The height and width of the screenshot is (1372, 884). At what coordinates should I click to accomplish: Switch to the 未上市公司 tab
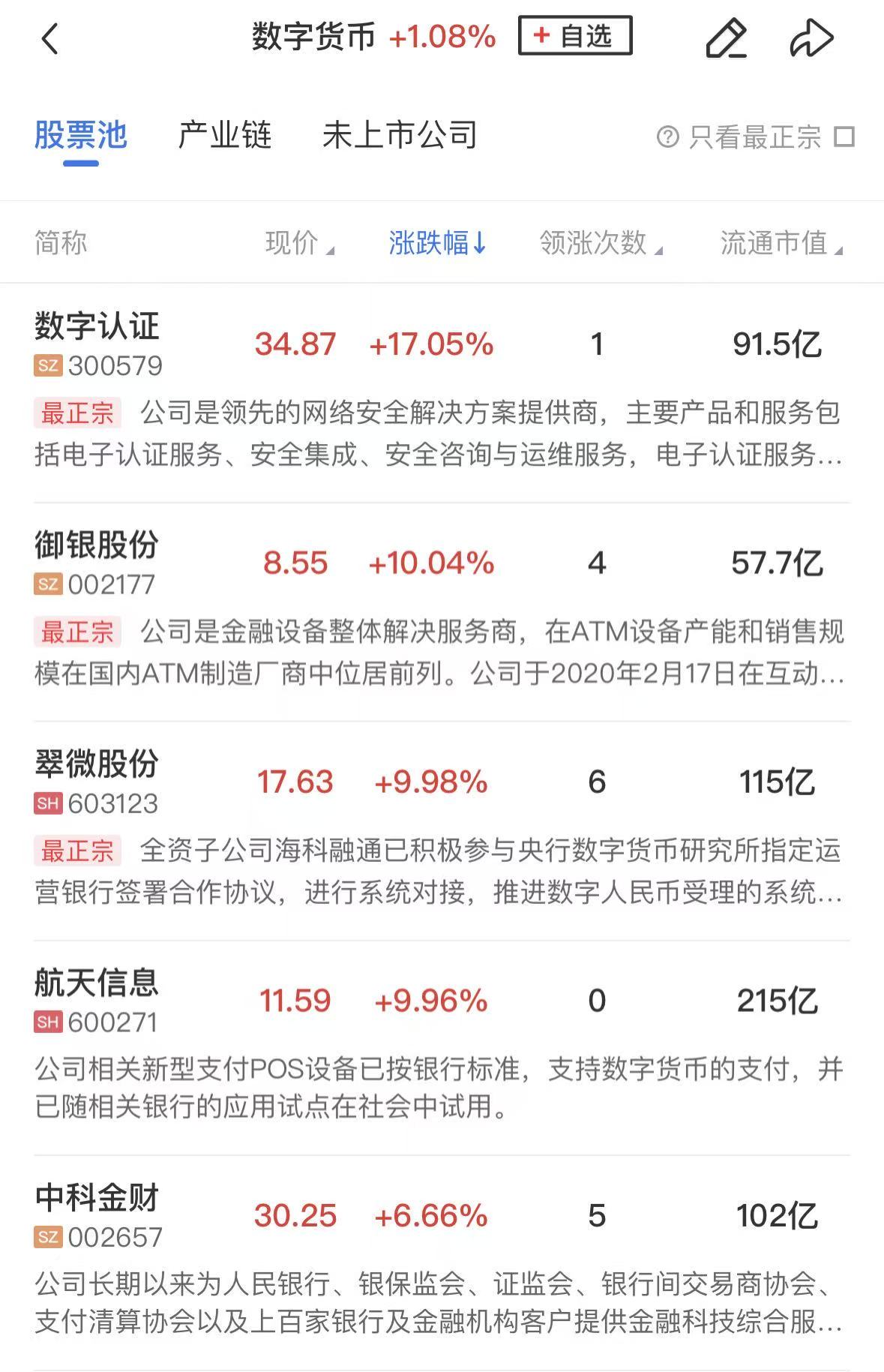[x=400, y=136]
